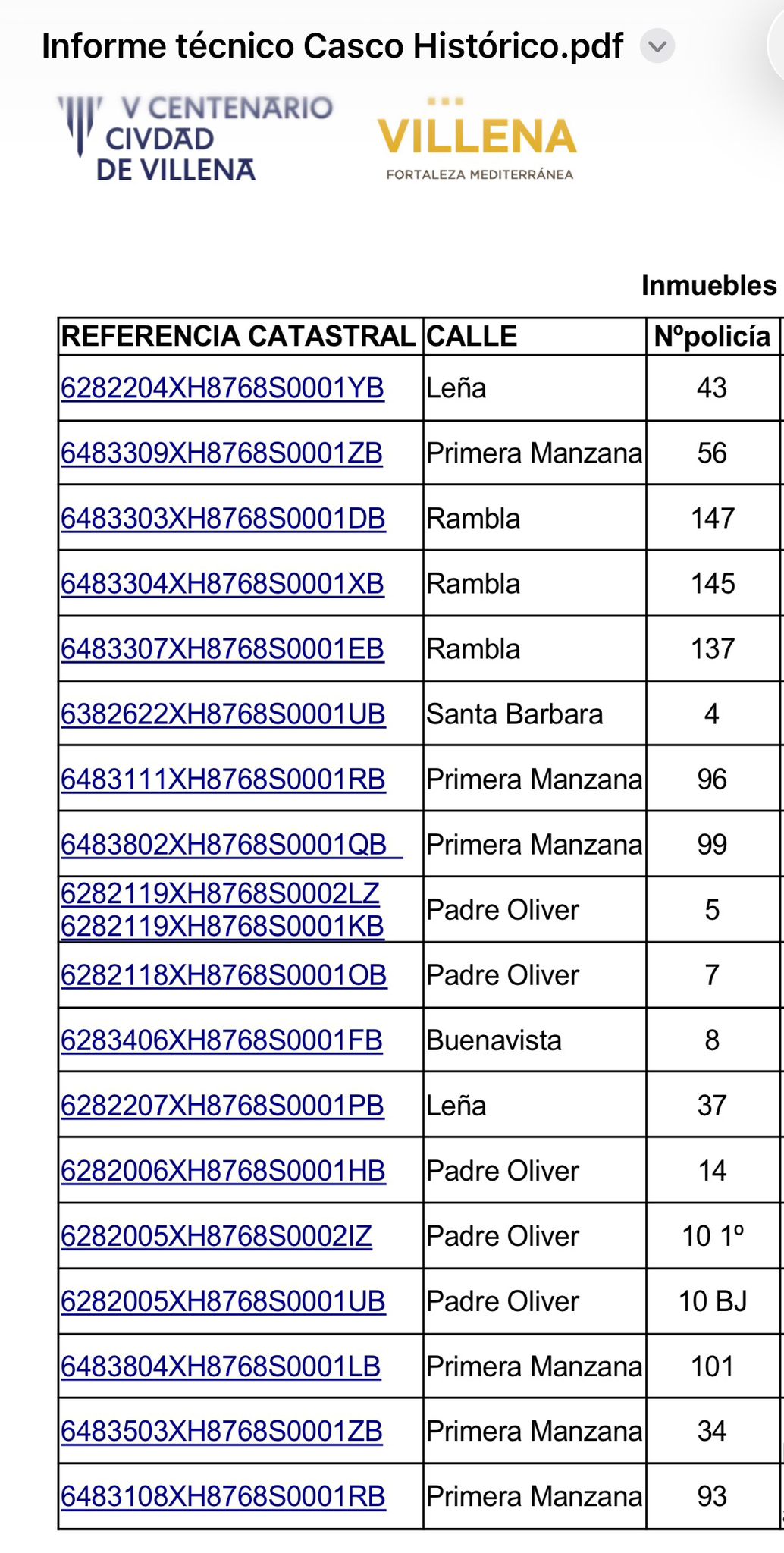
Task: Tap the 6282005XH8768S0002IZ link
Action: (216, 1236)
